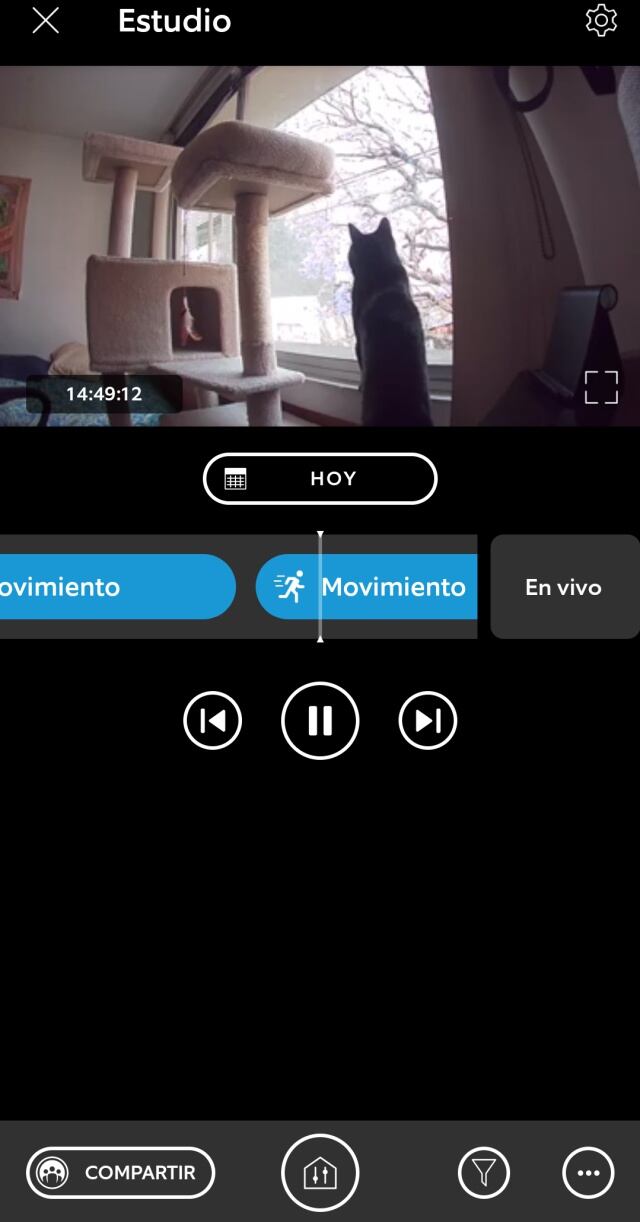
Task: Open the more options menu
Action: (x=589, y=1173)
